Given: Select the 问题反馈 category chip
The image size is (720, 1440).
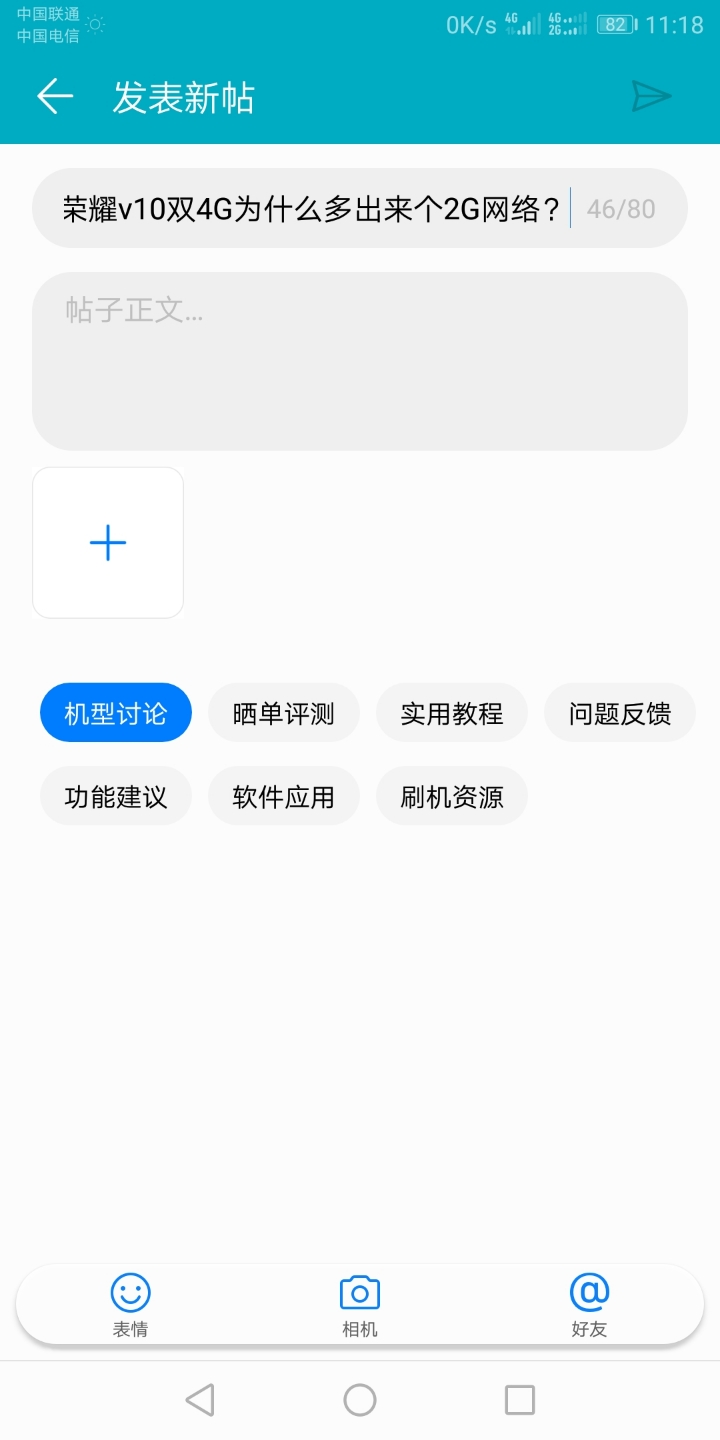Looking at the screenshot, I should pyautogui.click(x=620, y=712).
